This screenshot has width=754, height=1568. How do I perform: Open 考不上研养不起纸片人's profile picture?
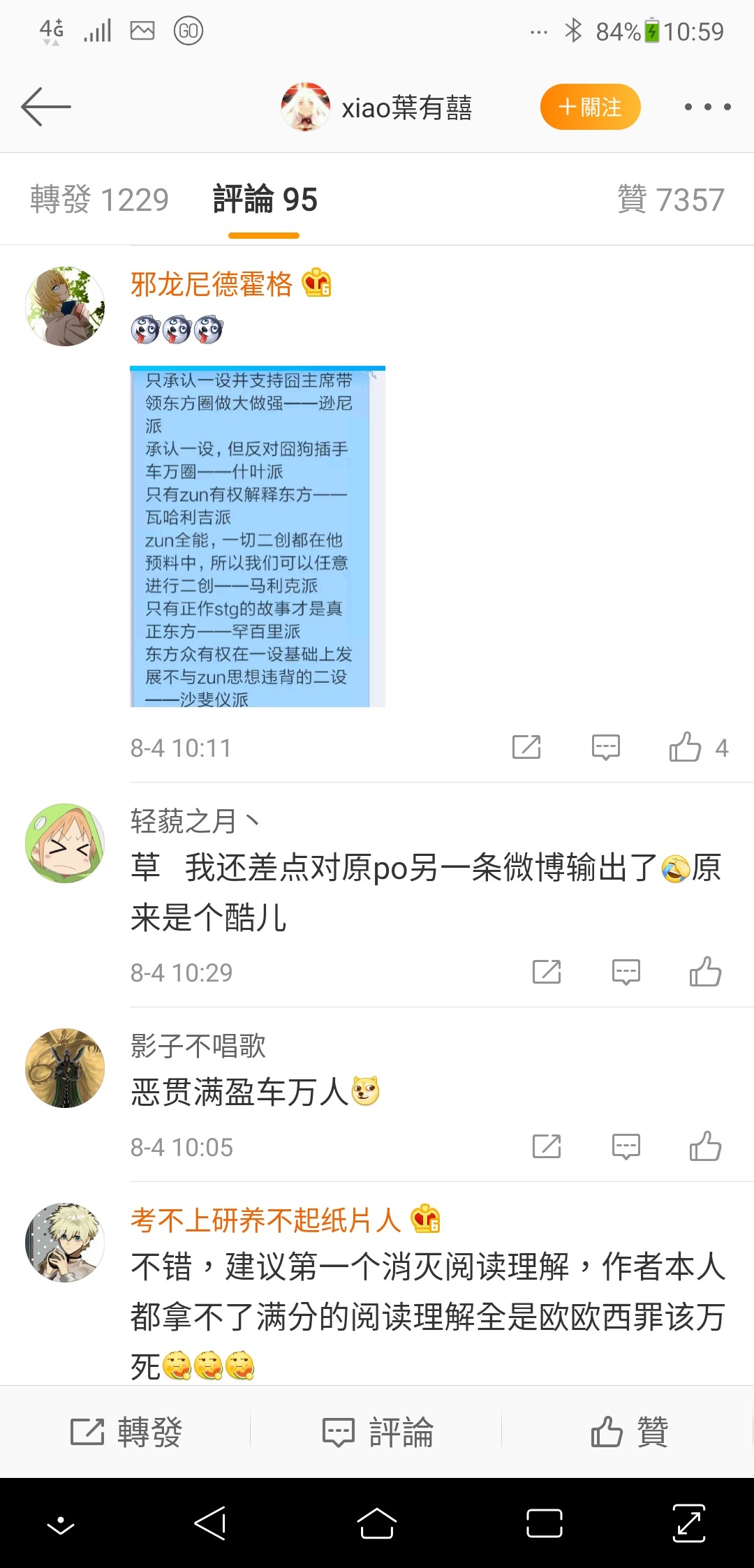(x=65, y=1242)
